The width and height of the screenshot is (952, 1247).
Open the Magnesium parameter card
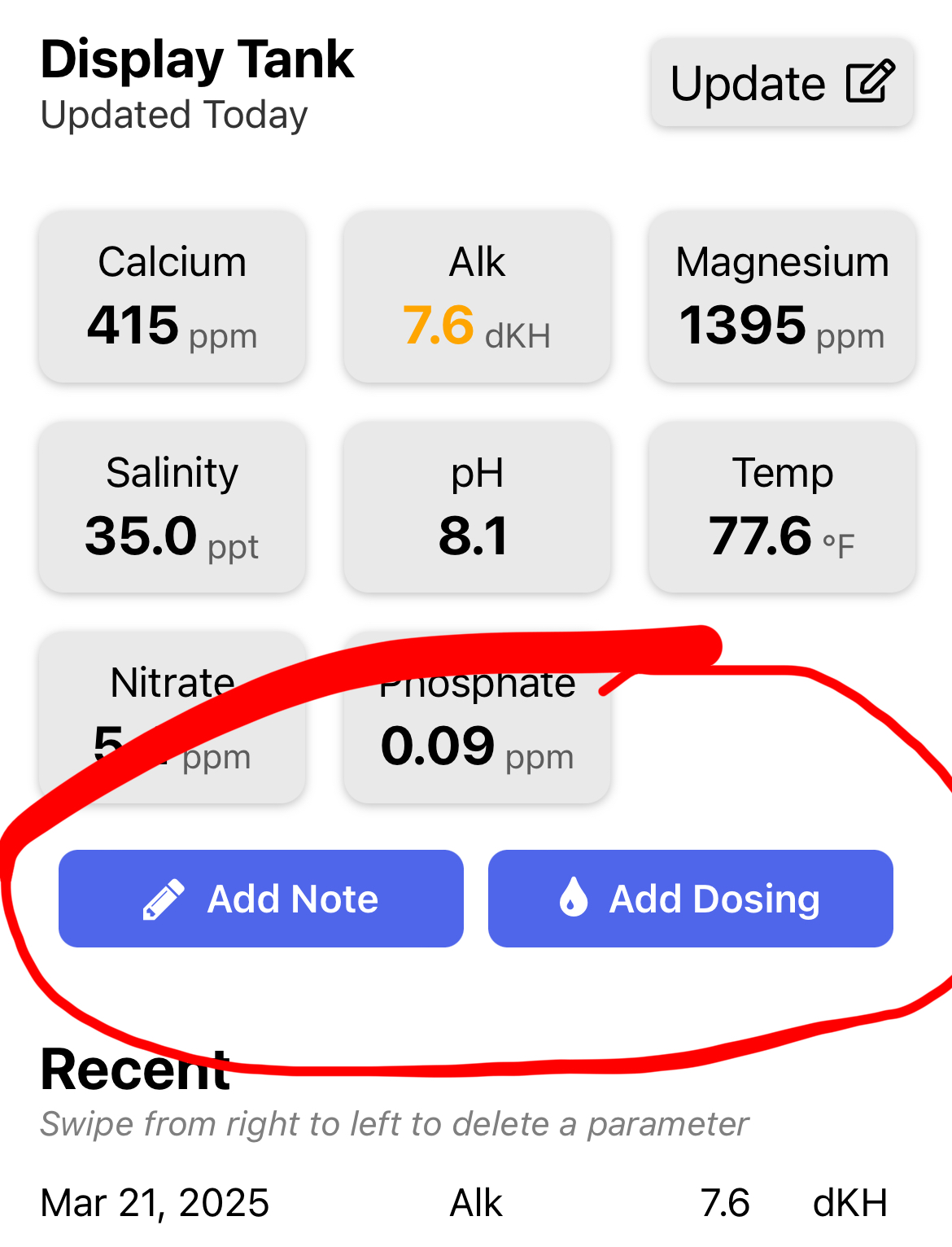click(x=782, y=297)
